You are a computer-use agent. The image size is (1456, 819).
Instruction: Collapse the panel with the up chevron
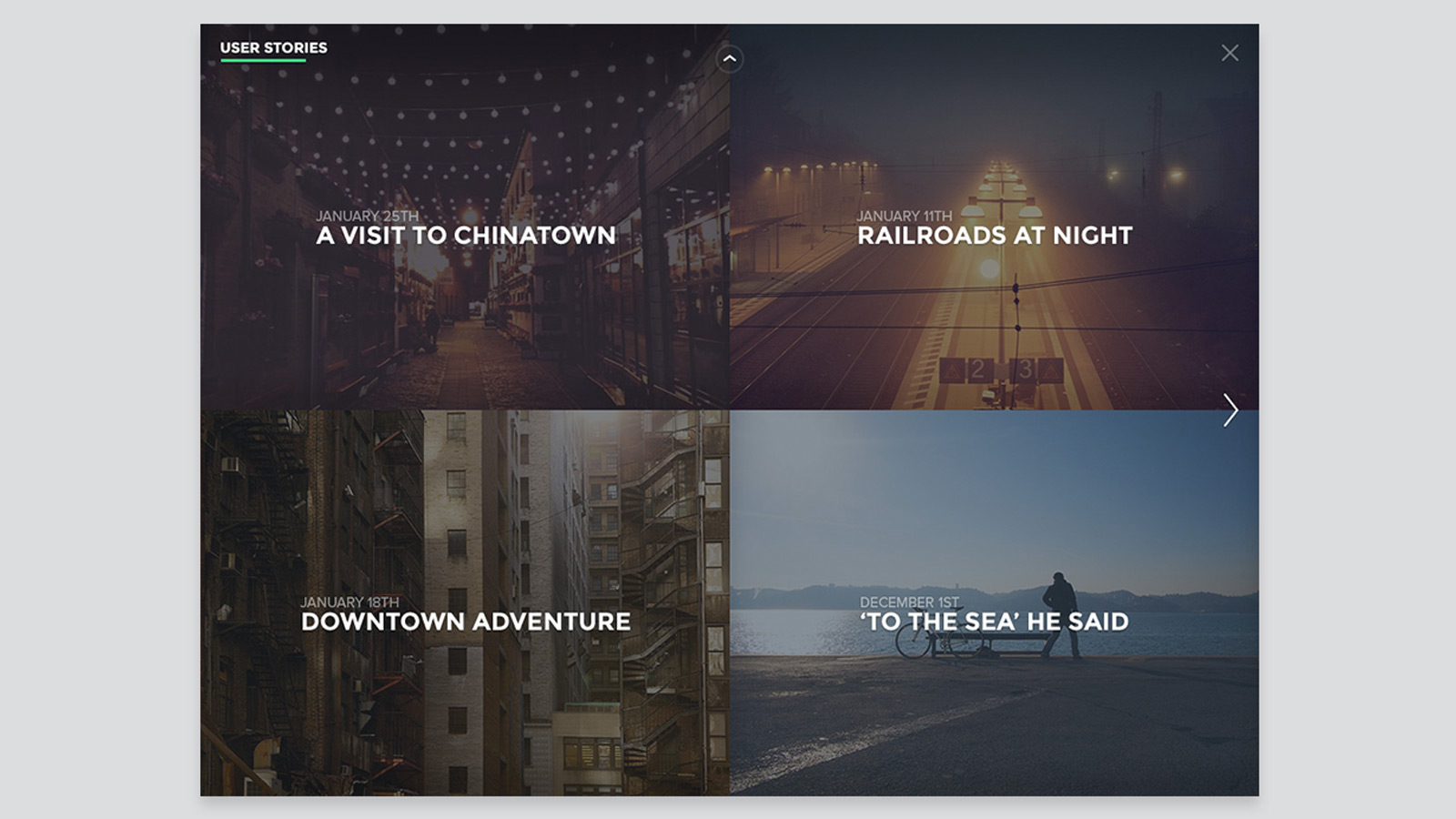pyautogui.click(x=729, y=59)
